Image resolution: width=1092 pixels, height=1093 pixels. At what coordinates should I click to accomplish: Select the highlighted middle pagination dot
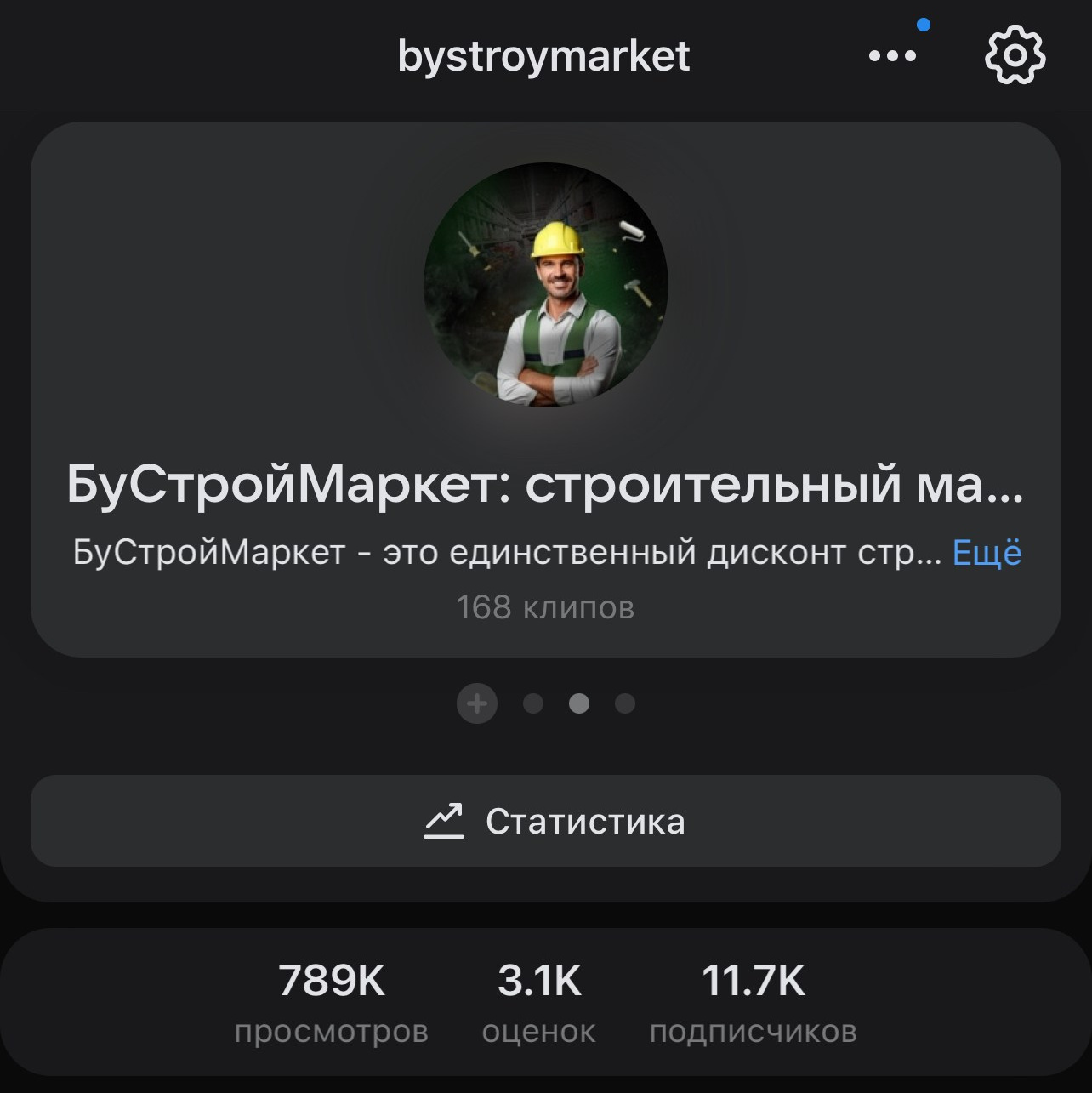click(580, 703)
